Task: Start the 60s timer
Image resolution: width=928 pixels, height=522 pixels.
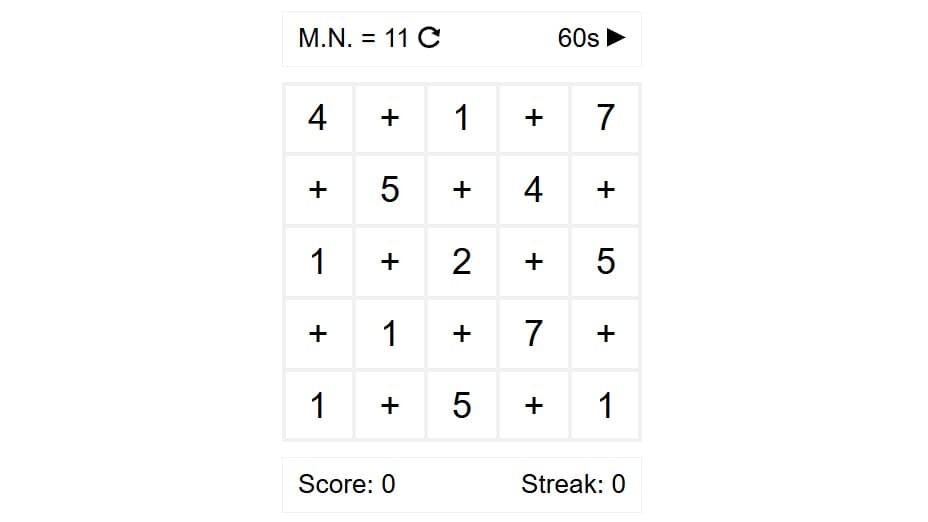Action: tap(616, 38)
